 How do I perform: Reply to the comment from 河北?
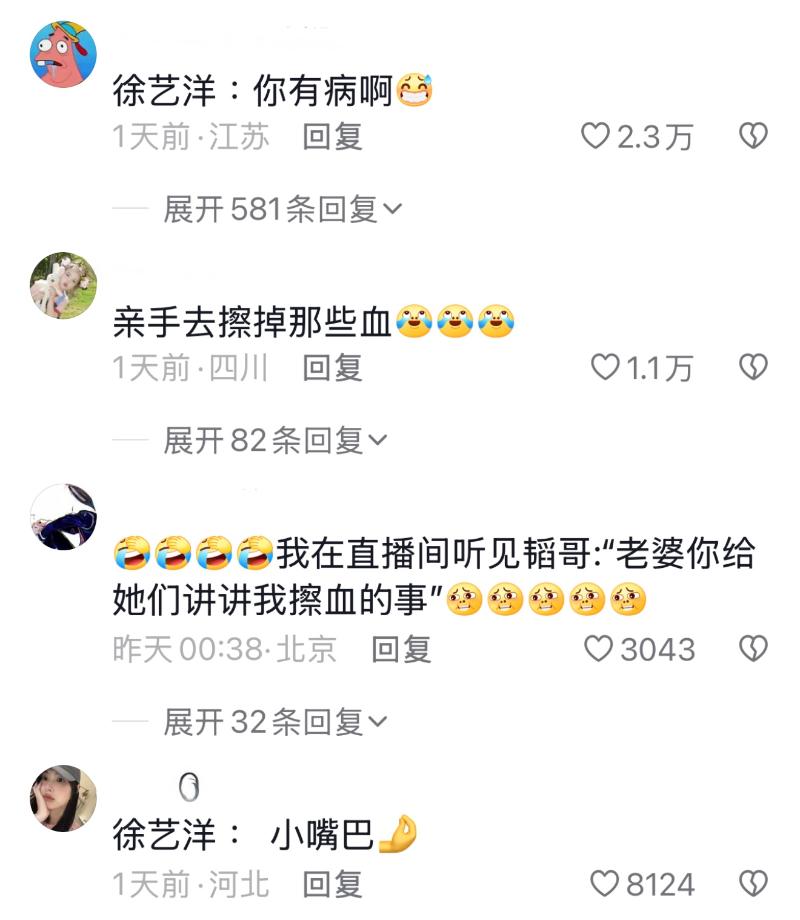tap(332, 884)
